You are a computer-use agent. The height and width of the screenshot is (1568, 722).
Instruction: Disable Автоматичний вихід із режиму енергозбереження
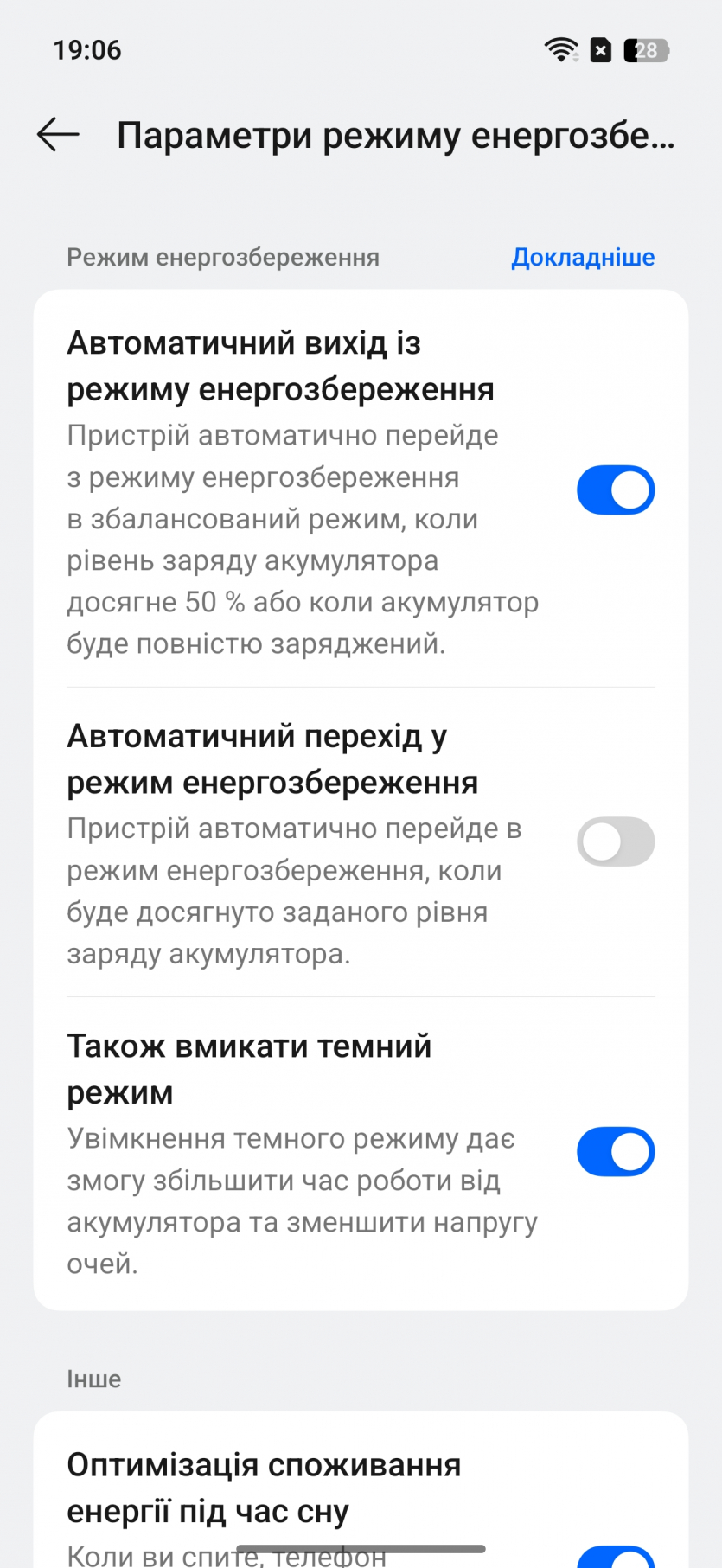616,490
